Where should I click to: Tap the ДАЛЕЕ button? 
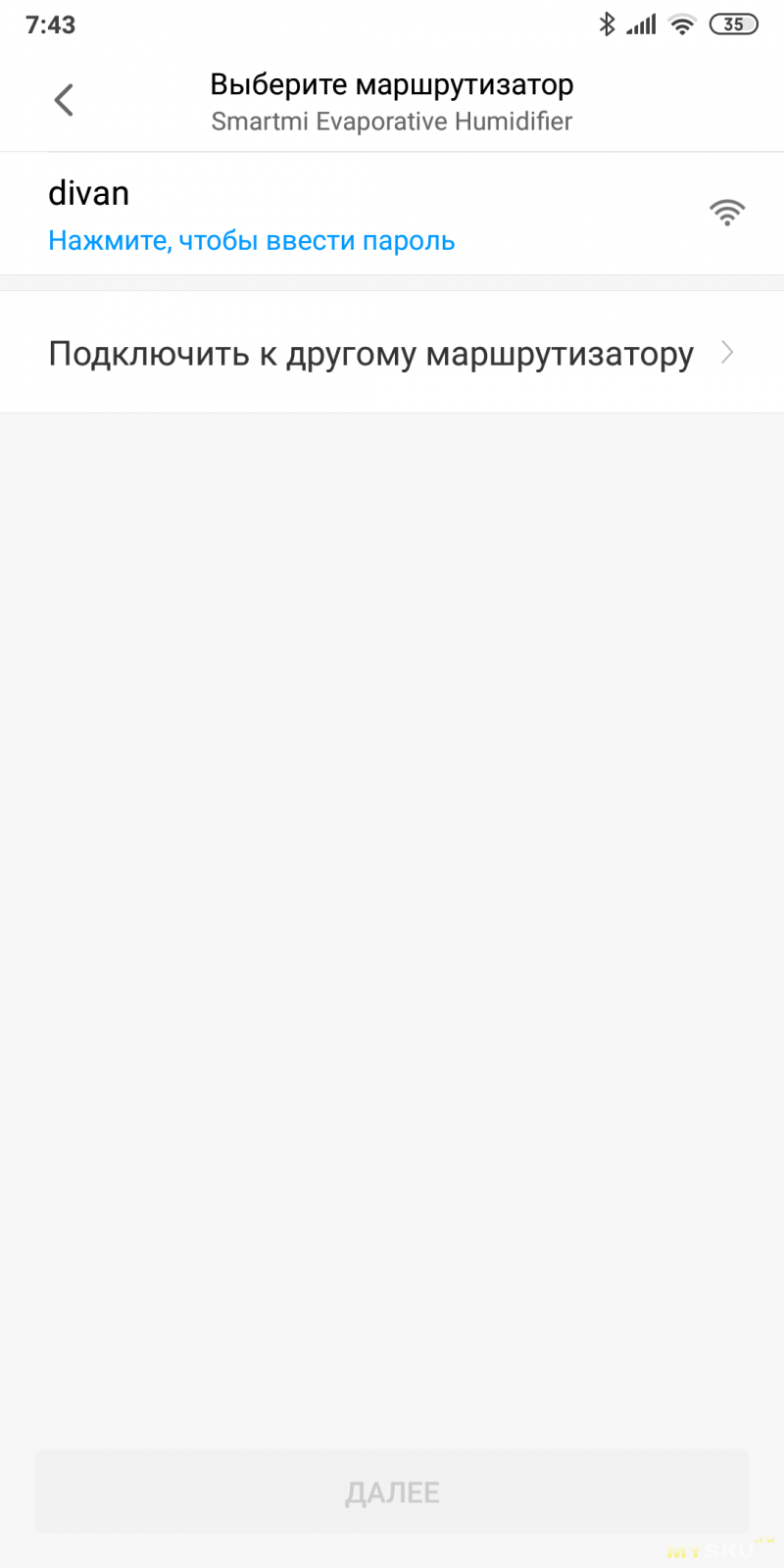tap(392, 1492)
